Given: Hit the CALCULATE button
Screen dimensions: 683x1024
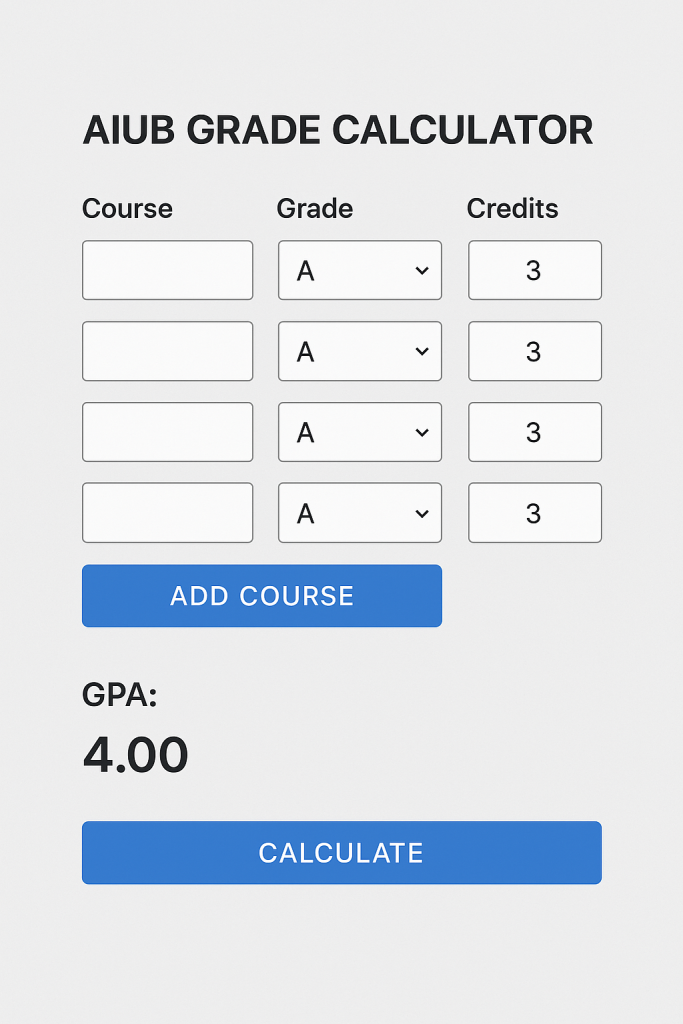Looking at the screenshot, I should tap(342, 852).
